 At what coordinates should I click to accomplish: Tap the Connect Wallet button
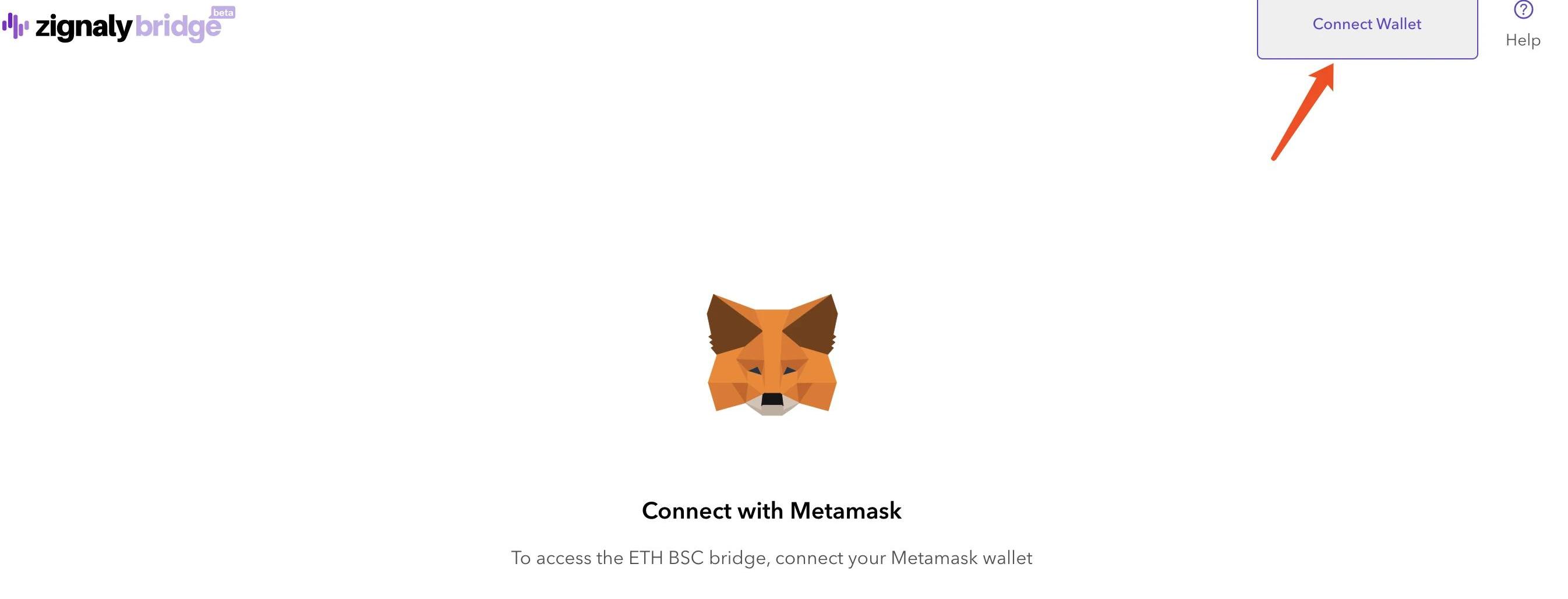pyautogui.click(x=1366, y=25)
